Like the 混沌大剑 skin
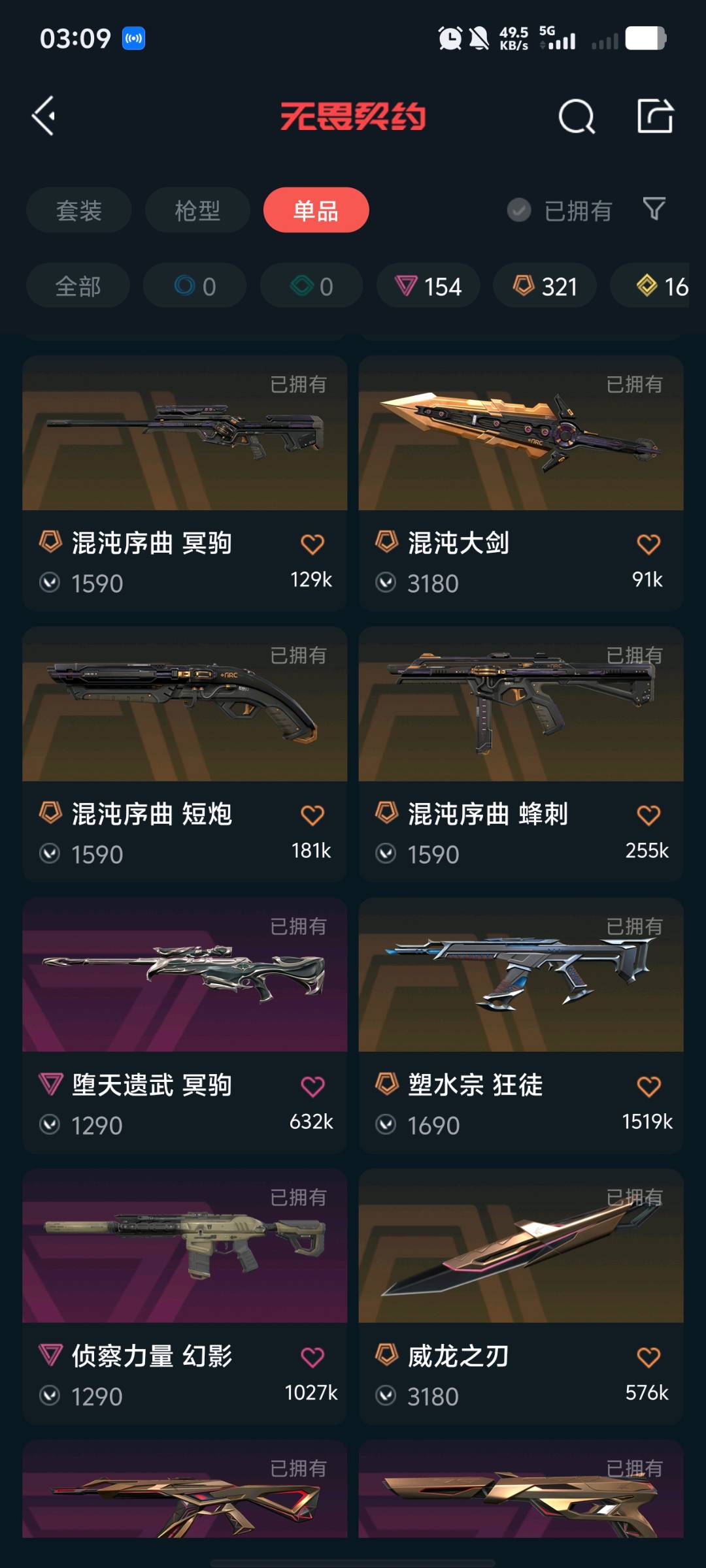Viewport: 706px width, 1568px height. tap(648, 544)
